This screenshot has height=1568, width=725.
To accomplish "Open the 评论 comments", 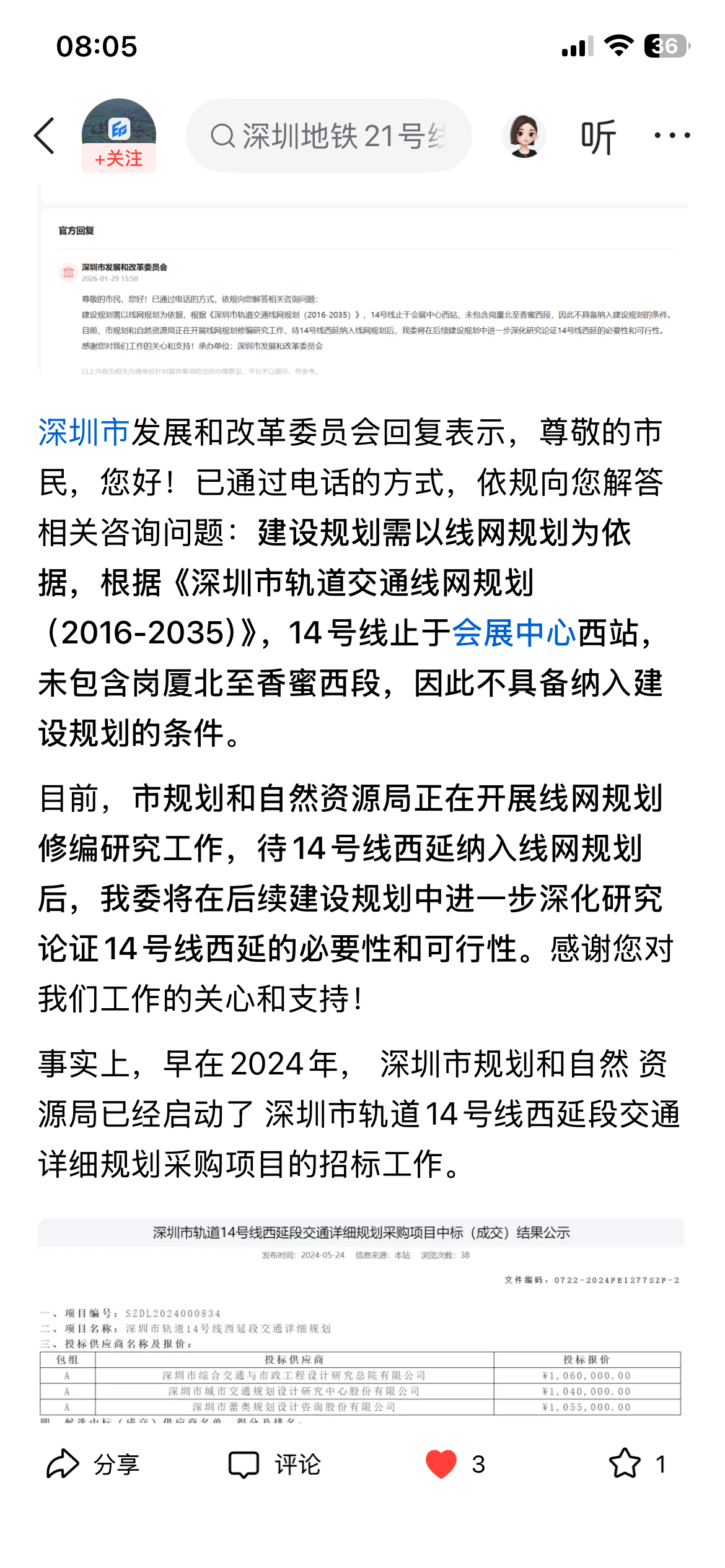I will click(x=275, y=1464).
